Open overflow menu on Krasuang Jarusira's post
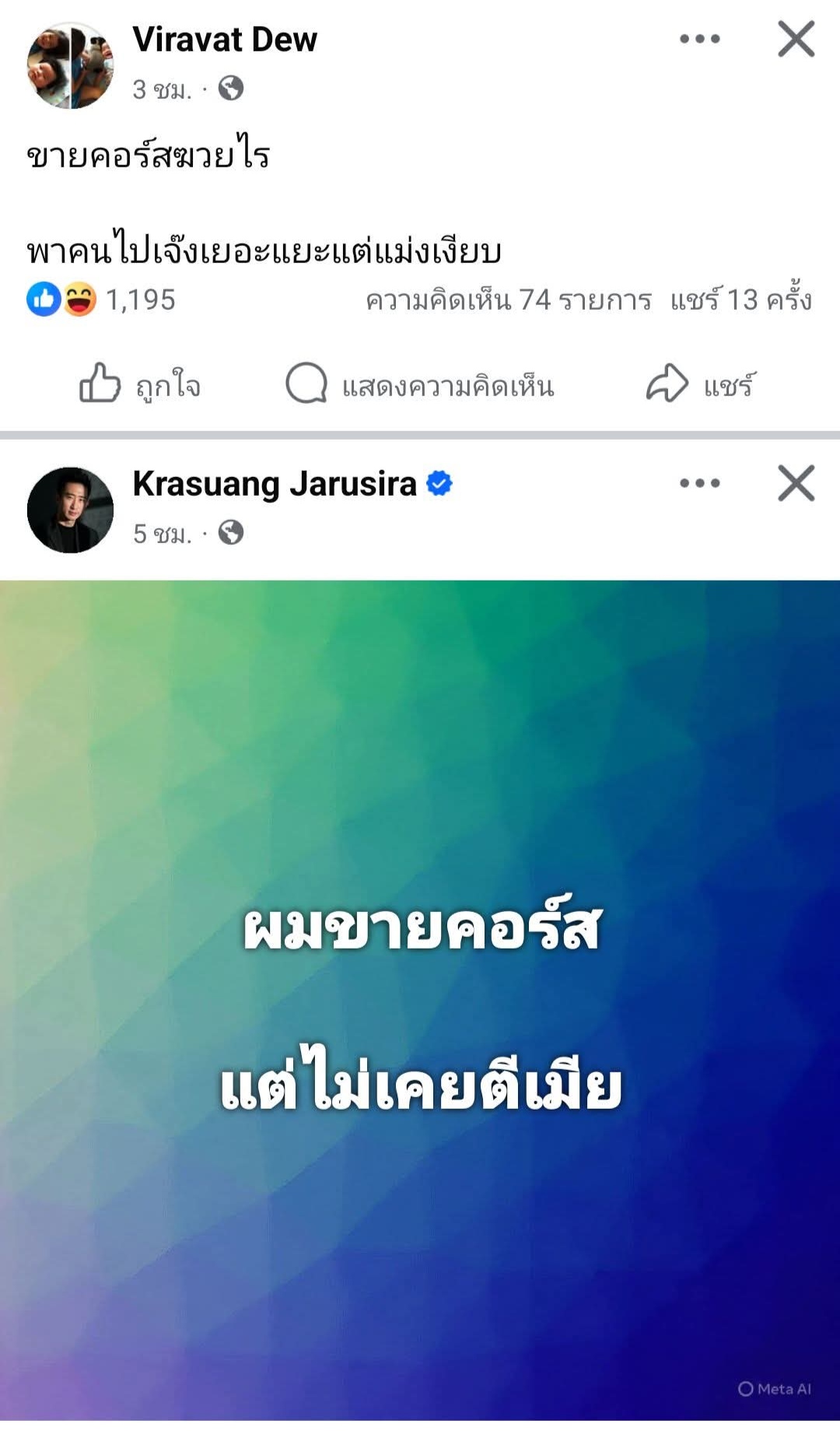 (x=699, y=483)
